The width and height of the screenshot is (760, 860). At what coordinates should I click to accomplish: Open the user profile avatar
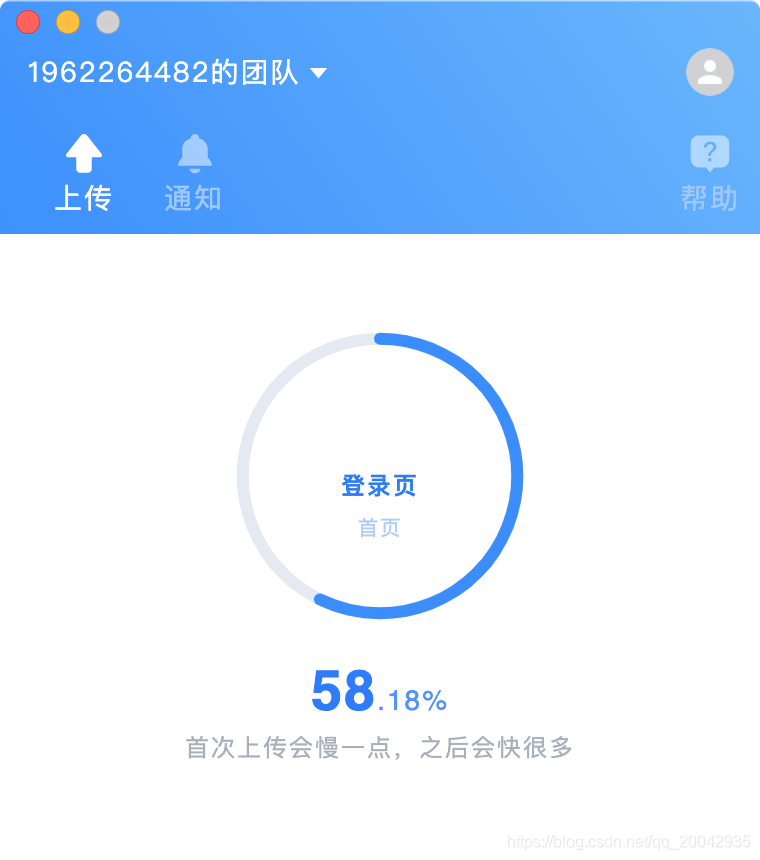pos(709,72)
